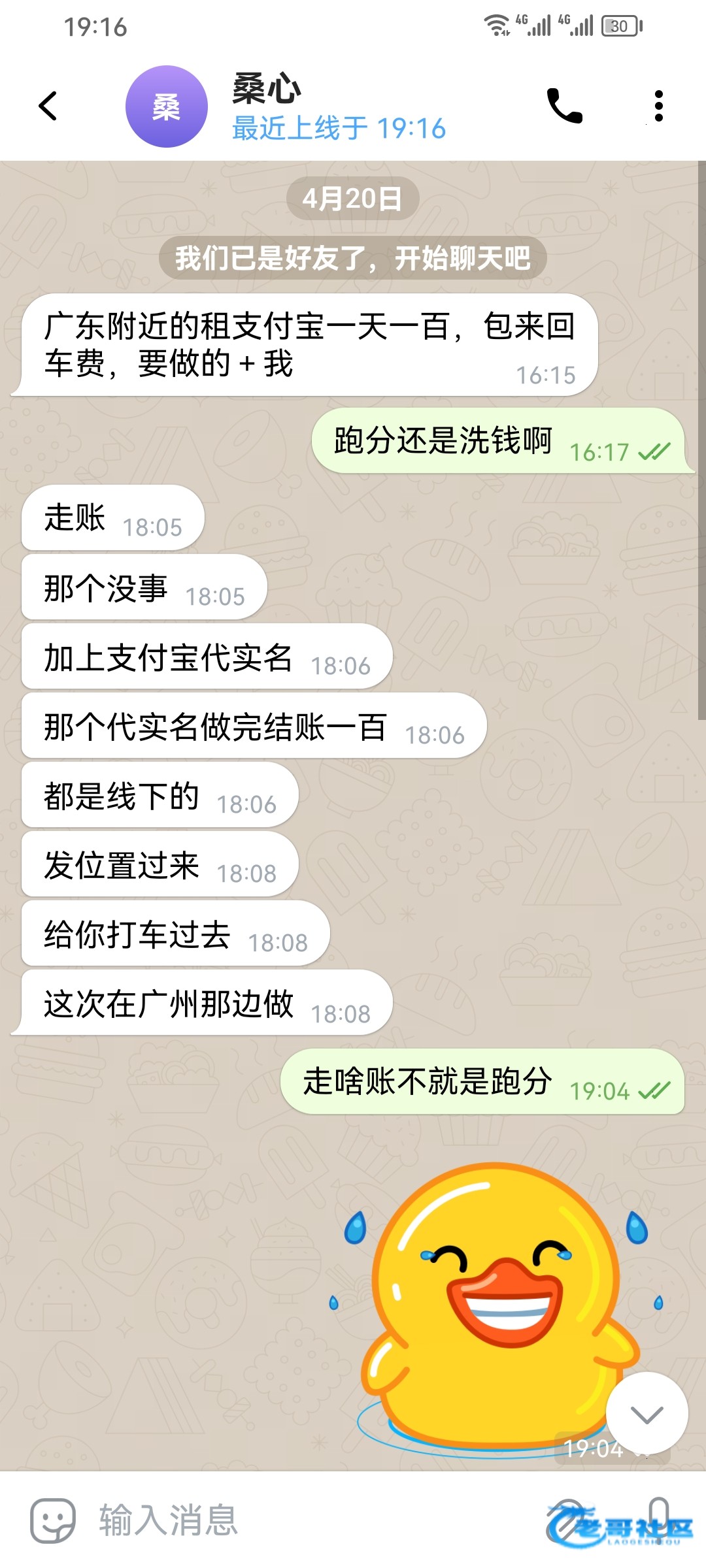Open the emoji sticker panel
706x1568 pixels.
(x=52, y=1520)
